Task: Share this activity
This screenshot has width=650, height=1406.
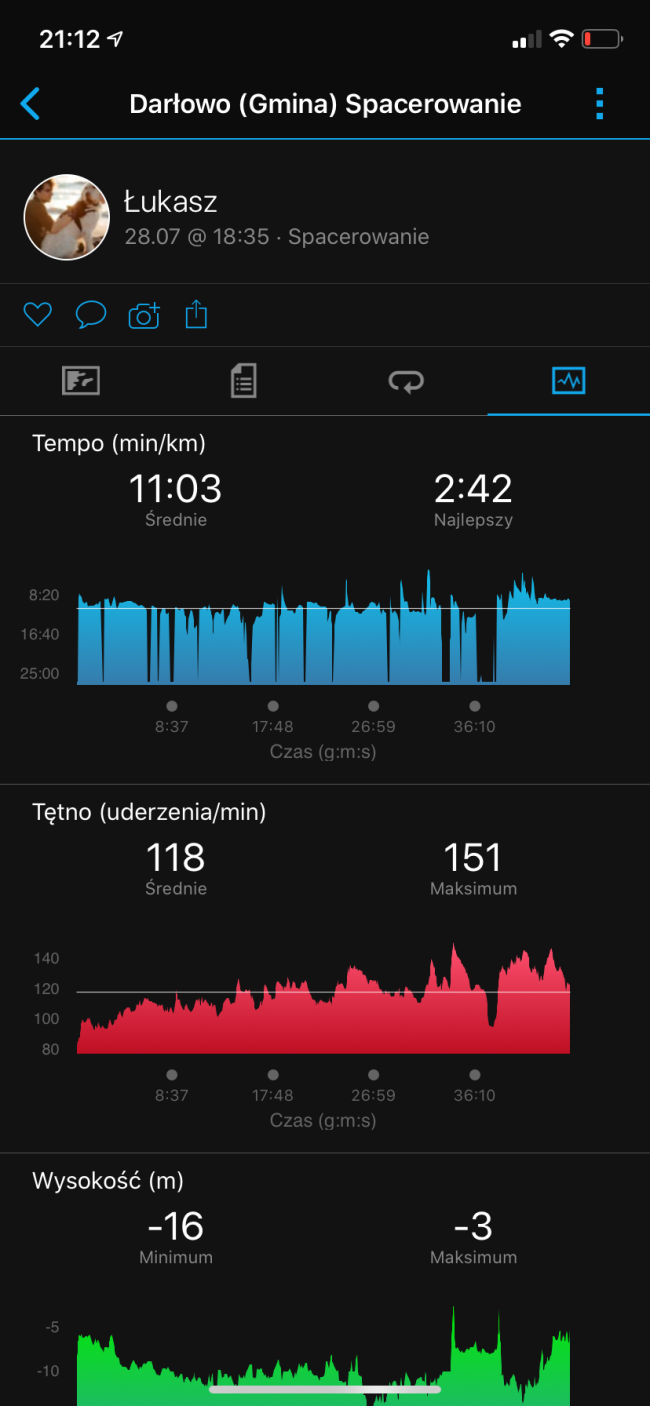Action: 196,315
